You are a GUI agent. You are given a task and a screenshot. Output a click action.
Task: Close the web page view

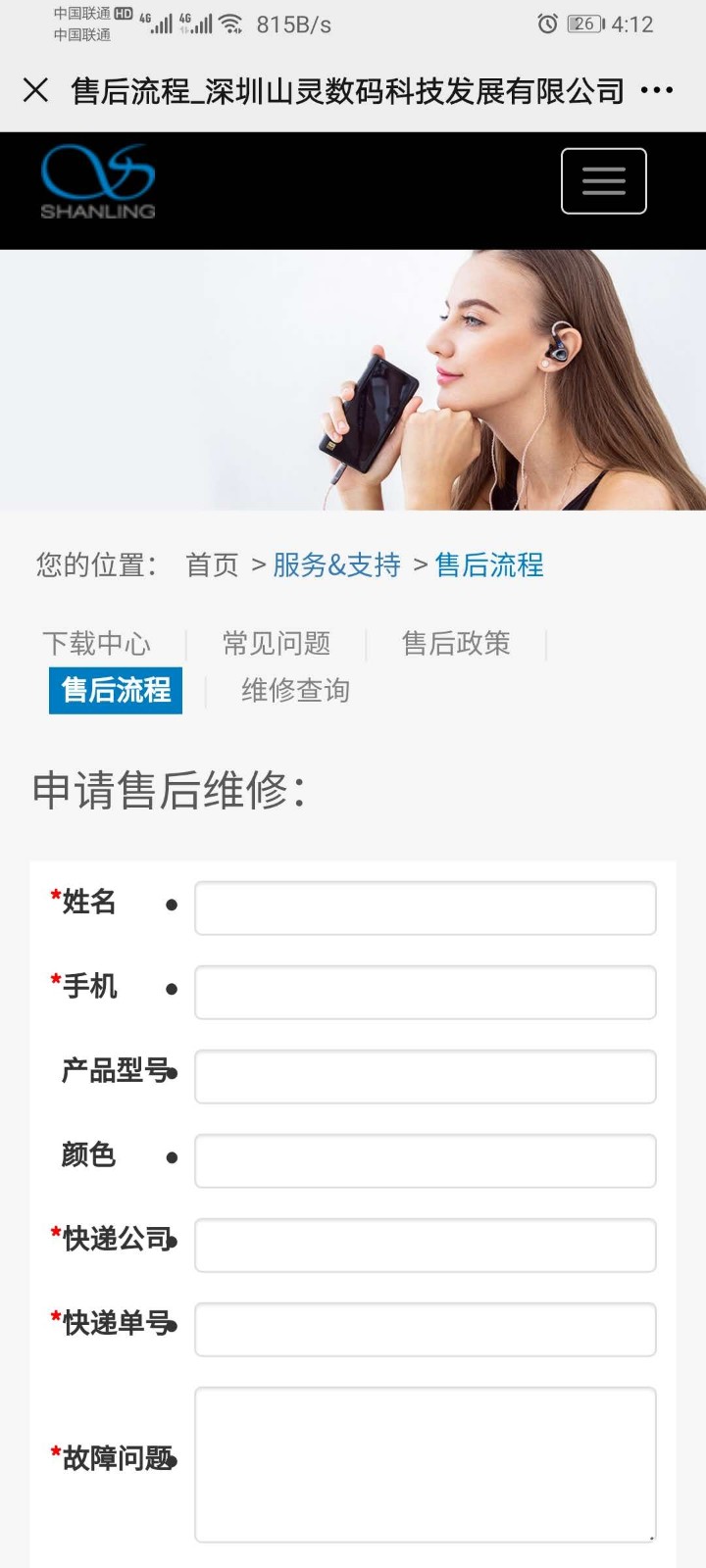(x=35, y=91)
